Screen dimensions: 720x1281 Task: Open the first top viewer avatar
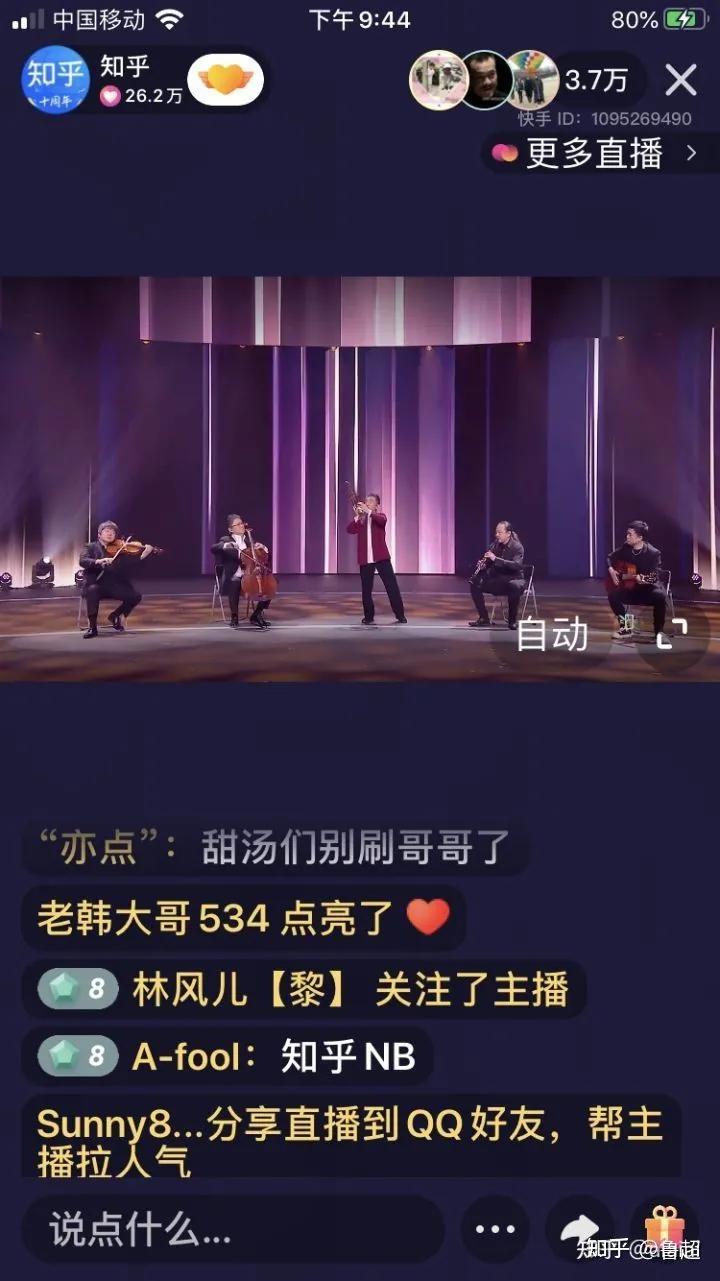click(438, 80)
